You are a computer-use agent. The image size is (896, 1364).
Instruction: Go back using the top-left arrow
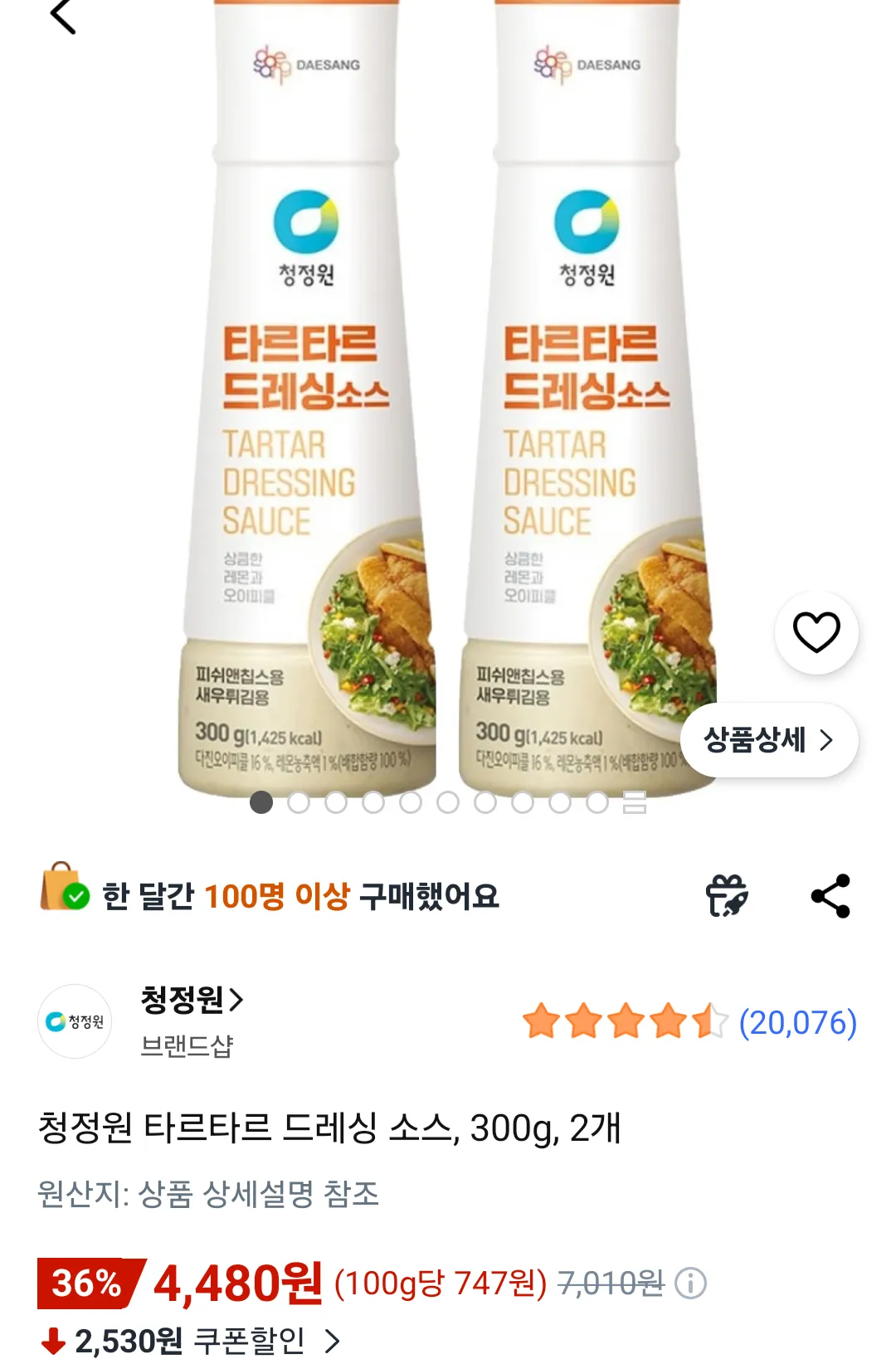(x=63, y=17)
